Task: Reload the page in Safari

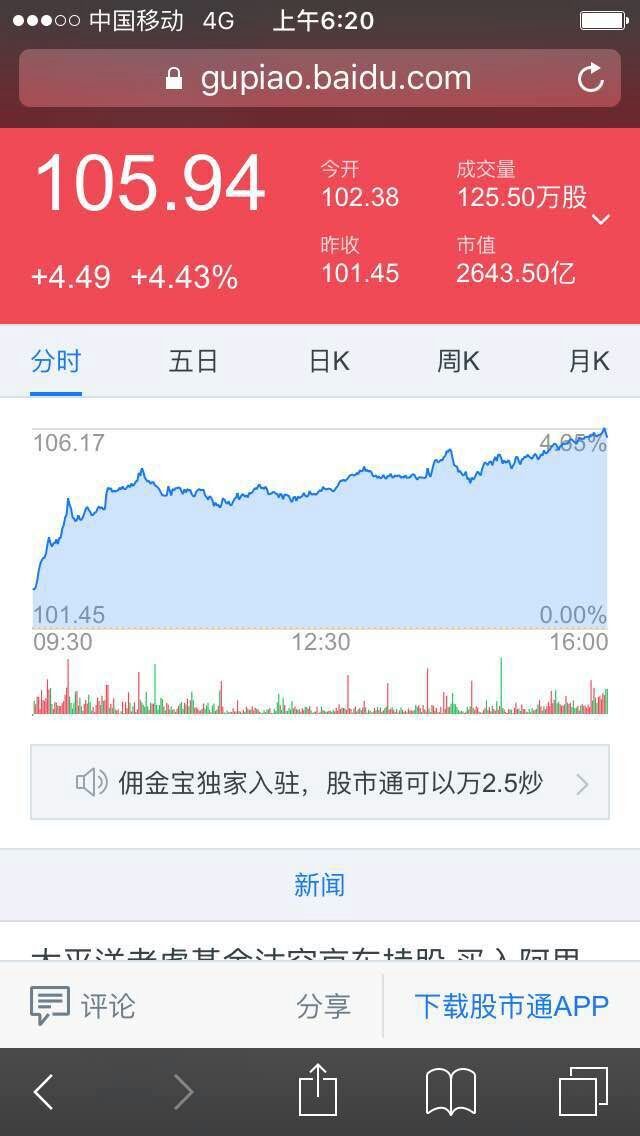Action: 591,78
